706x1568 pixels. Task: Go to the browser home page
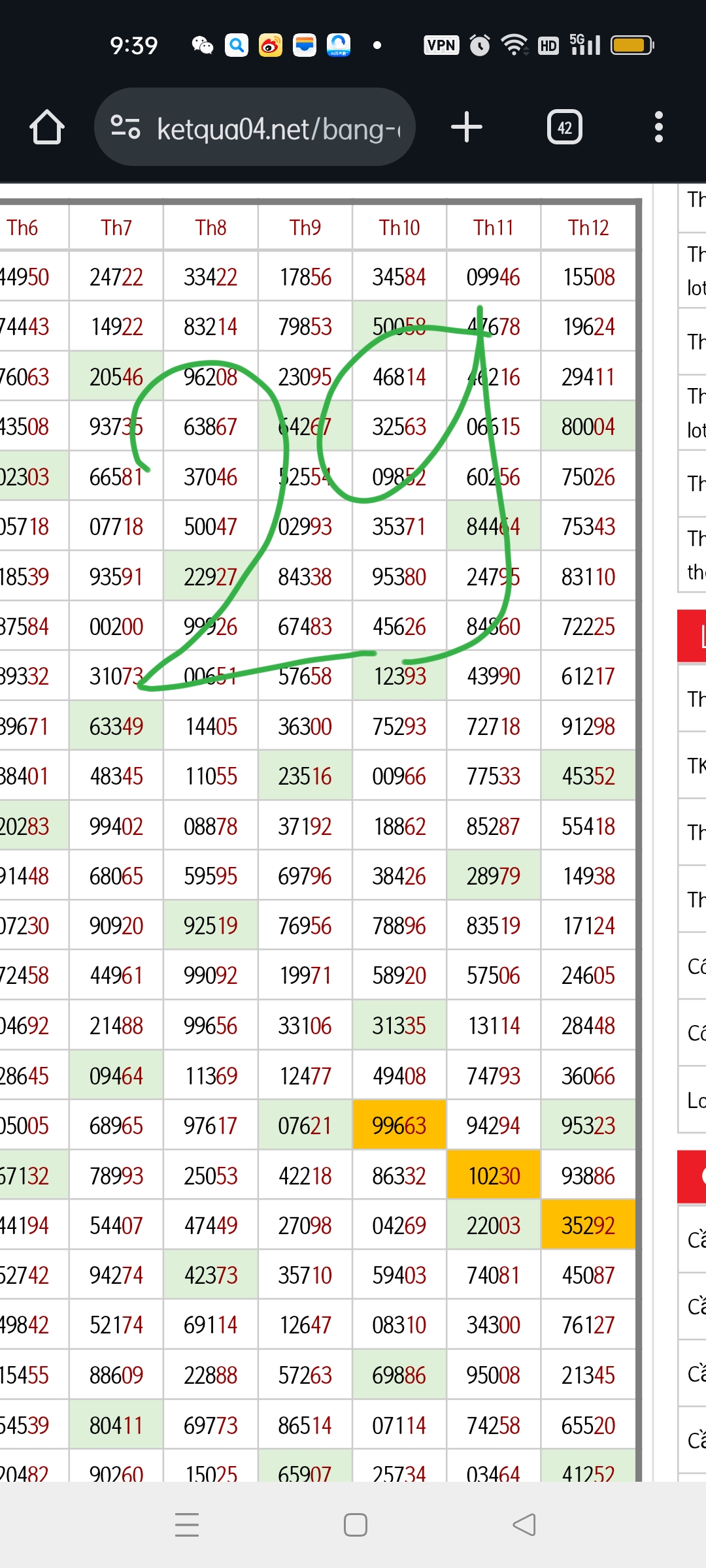coord(47,127)
